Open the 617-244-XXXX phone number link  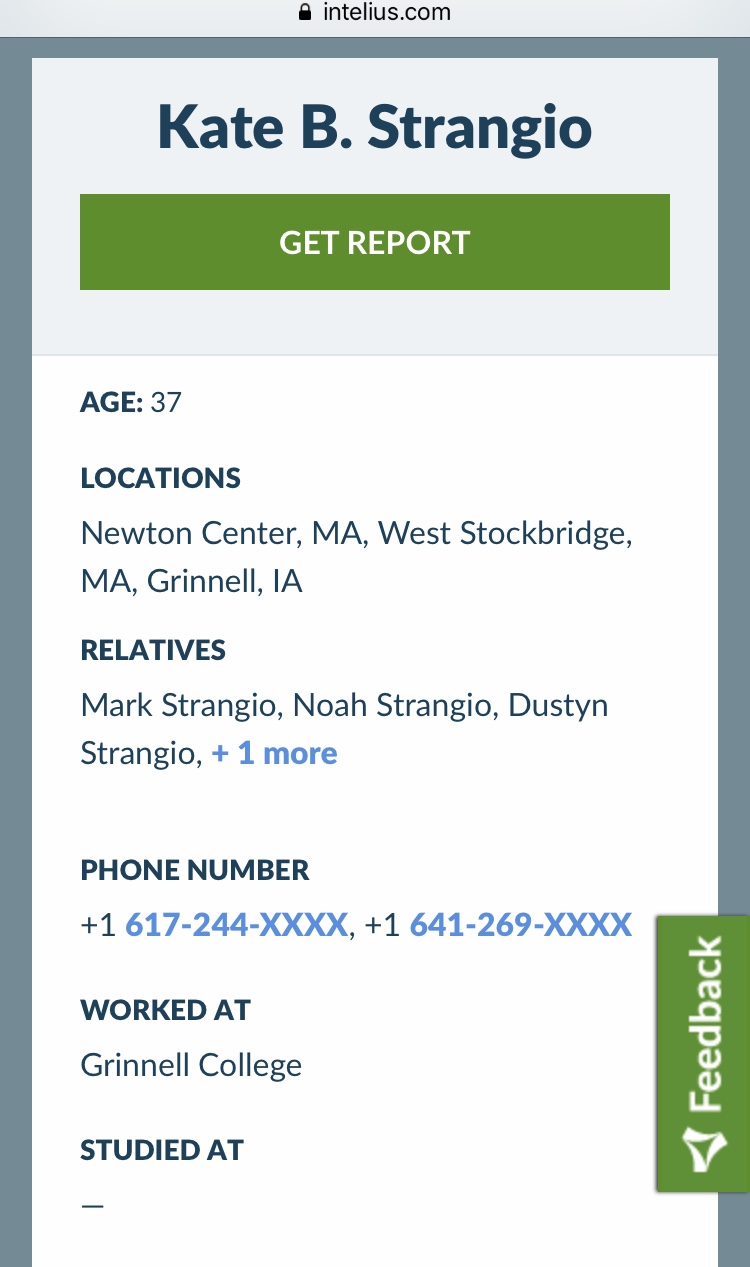point(236,924)
